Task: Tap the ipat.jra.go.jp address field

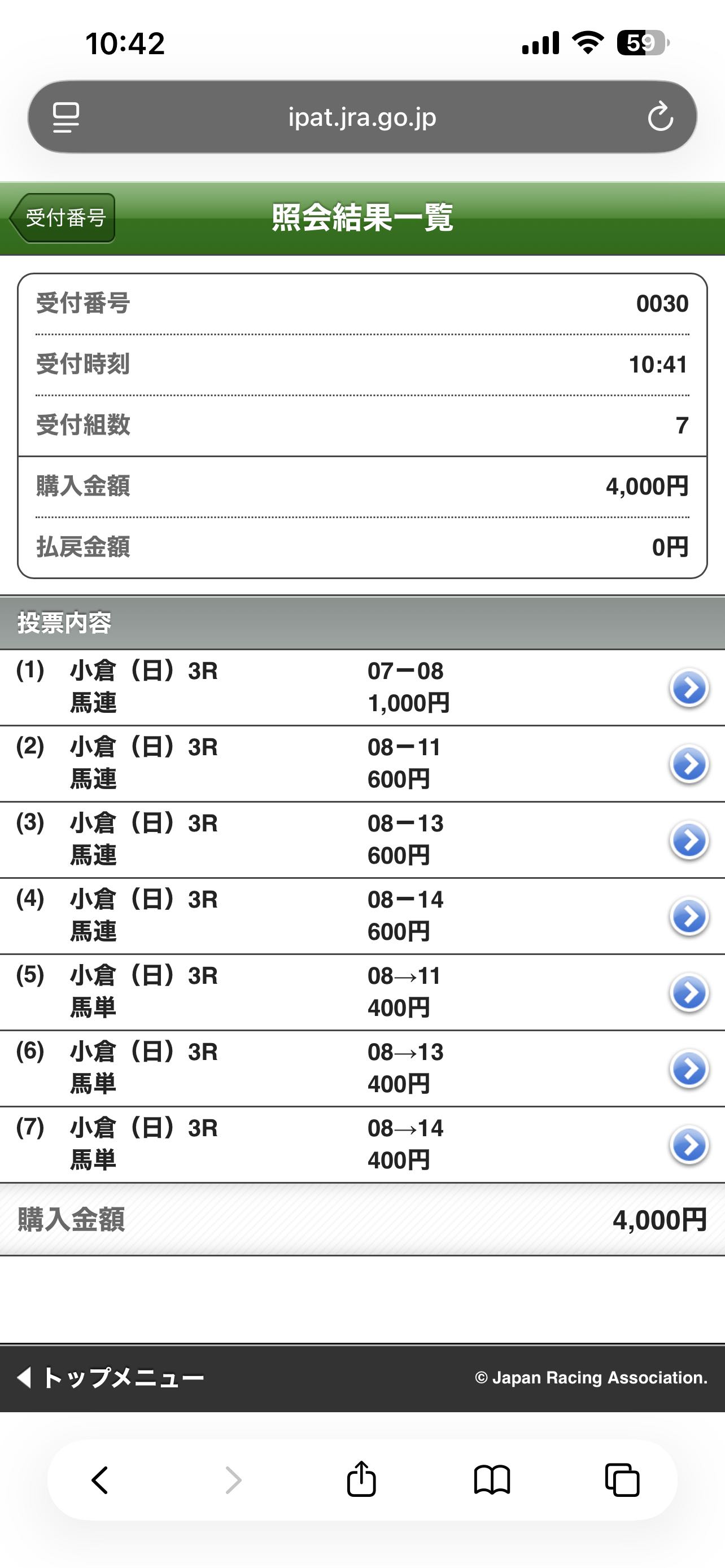Action: coord(362,117)
